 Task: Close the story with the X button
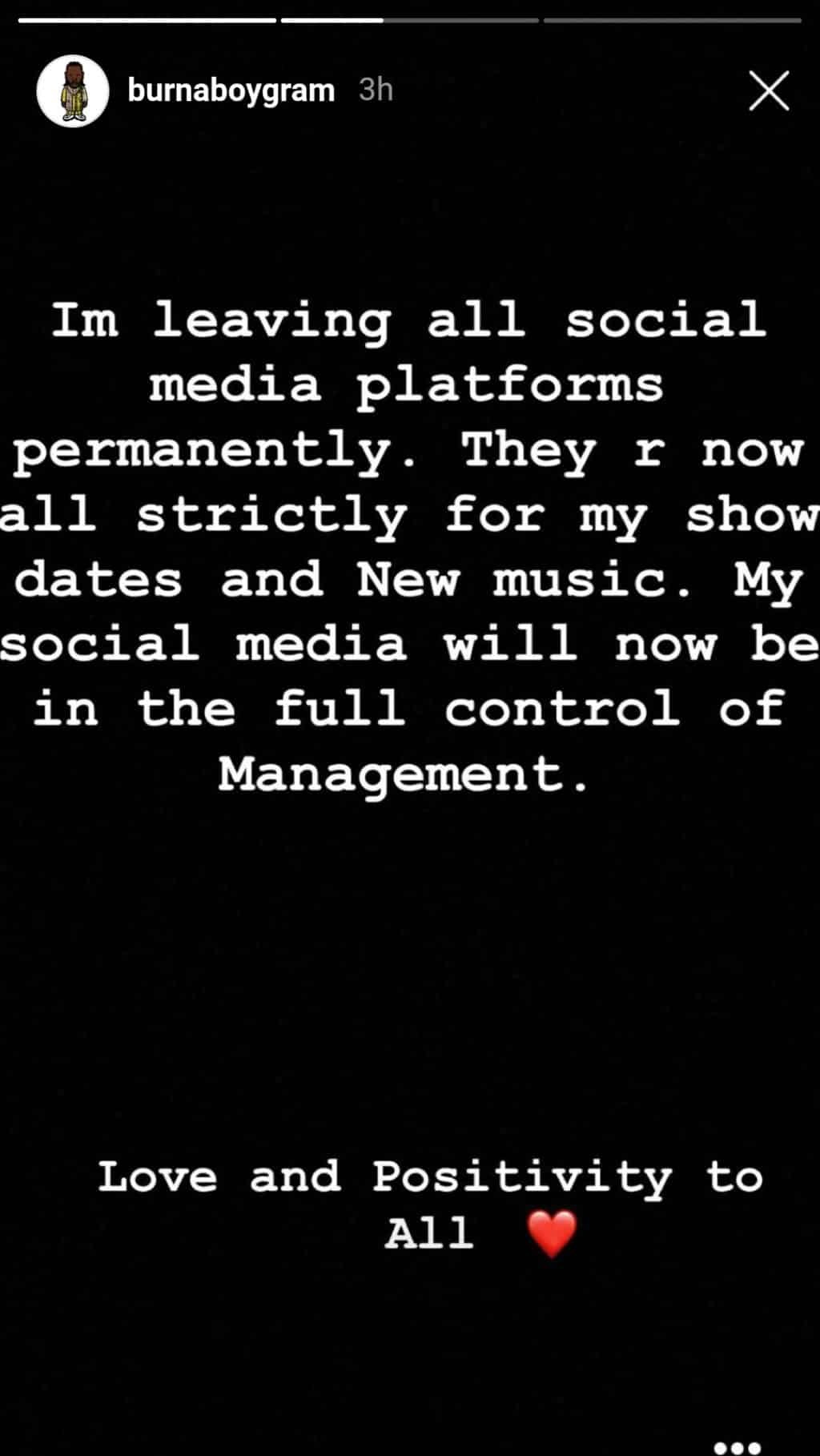click(x=769, y=90)
